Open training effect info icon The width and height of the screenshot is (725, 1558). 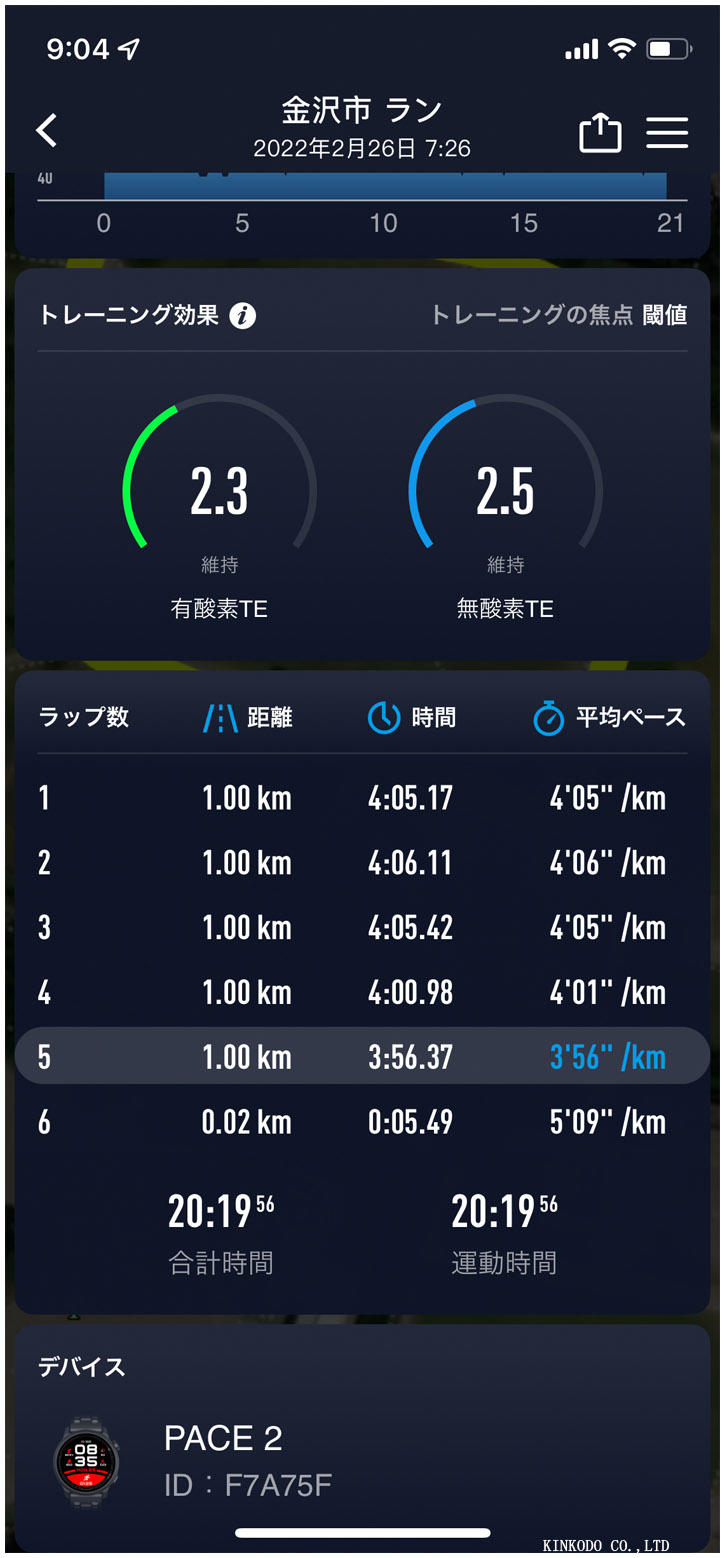[x=243, y=316]
